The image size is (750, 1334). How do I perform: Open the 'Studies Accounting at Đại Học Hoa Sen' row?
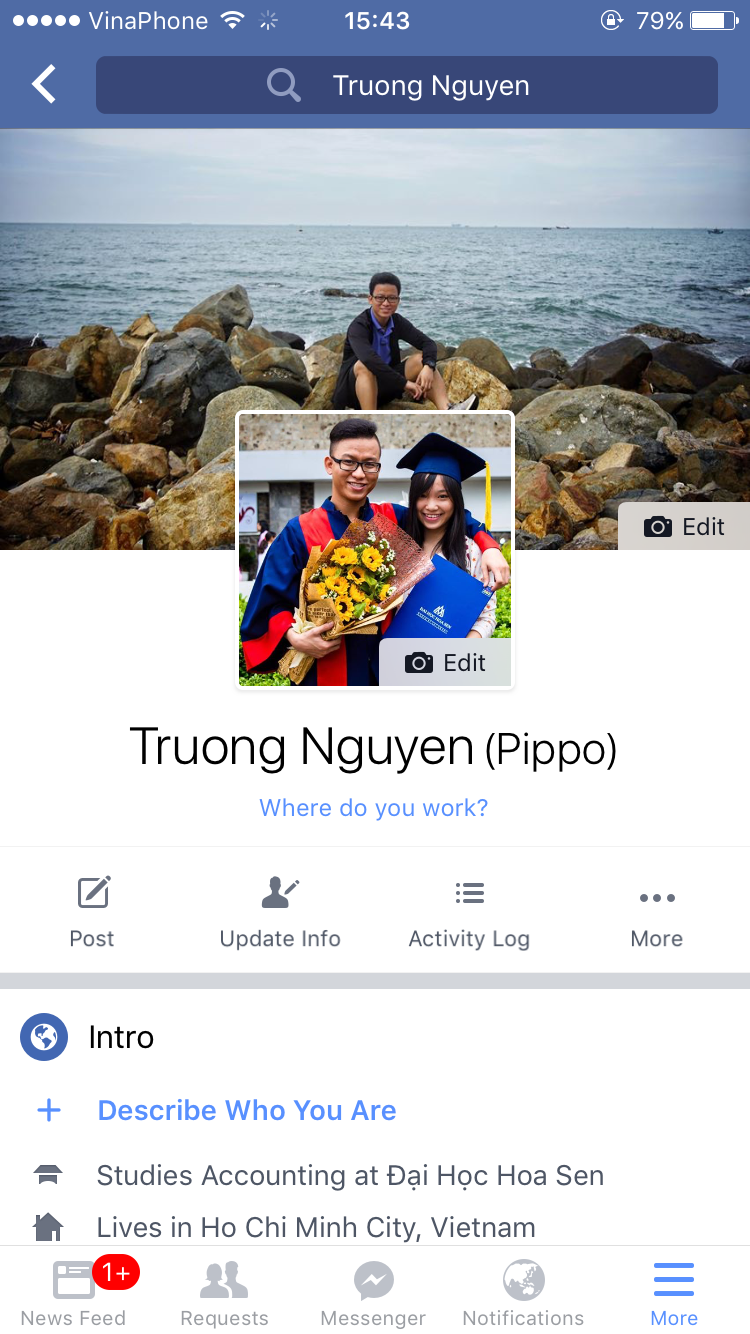(x=350, y=1175)
